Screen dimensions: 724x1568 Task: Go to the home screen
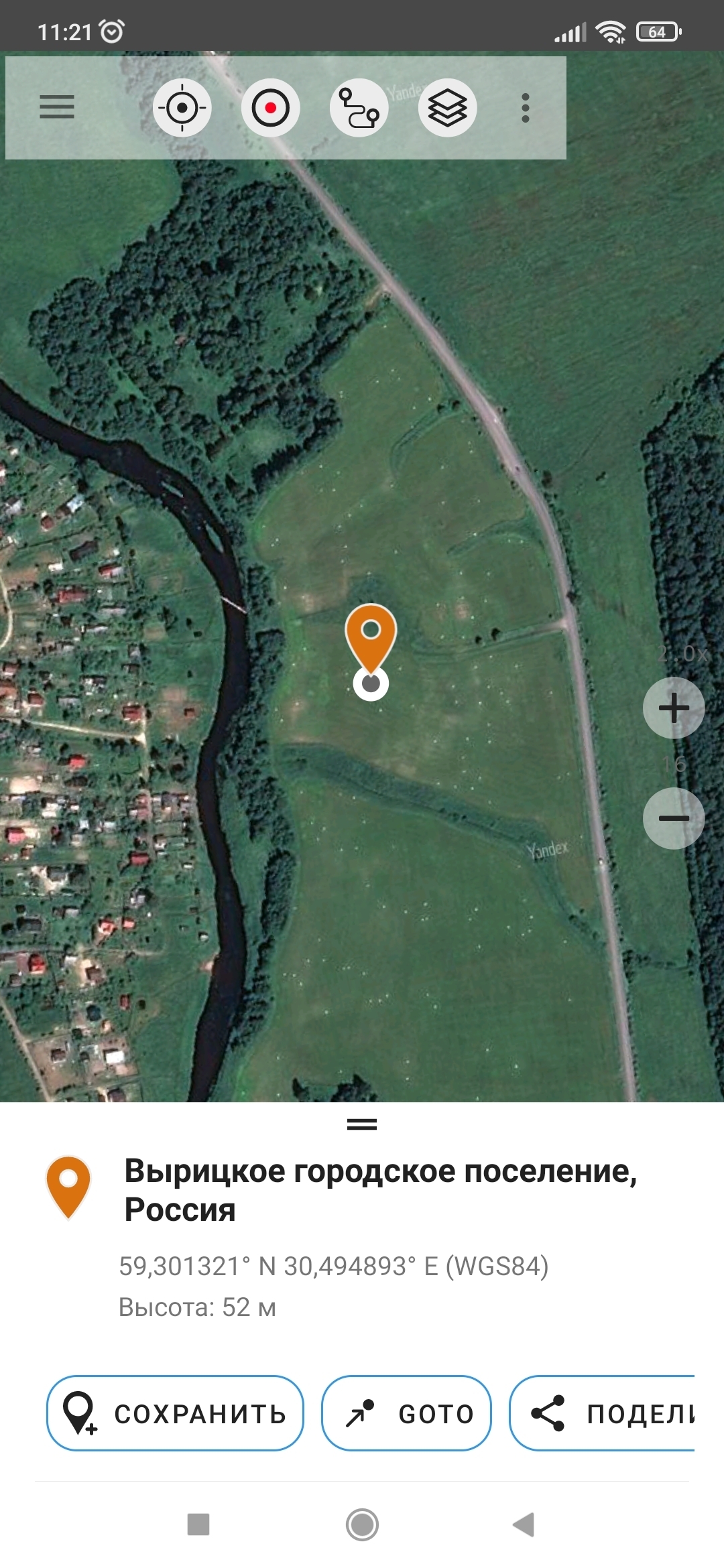(362, 1524)
